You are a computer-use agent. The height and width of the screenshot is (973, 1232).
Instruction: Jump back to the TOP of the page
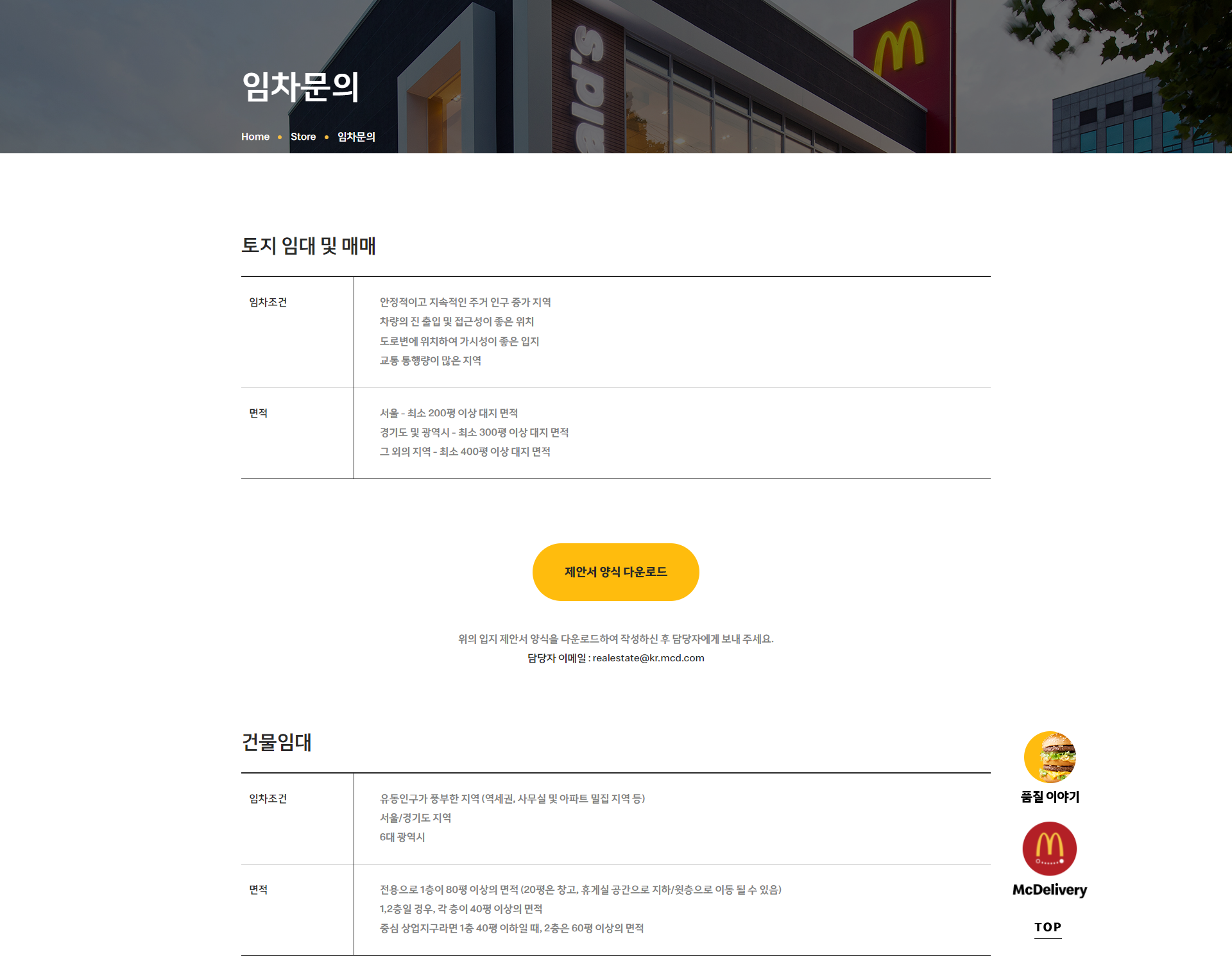(x=1048, y=927)
